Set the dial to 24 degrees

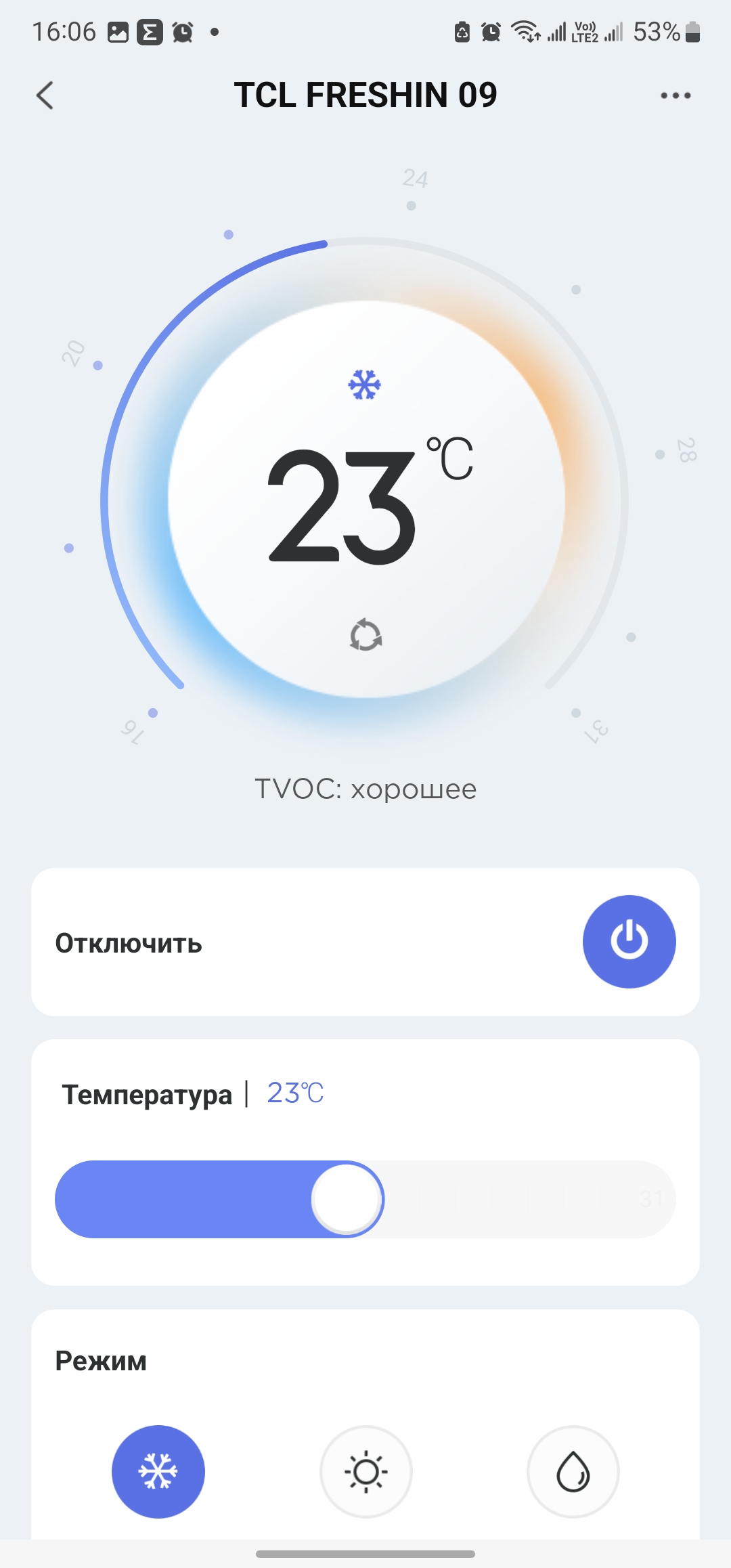click(x=411, y=205)
